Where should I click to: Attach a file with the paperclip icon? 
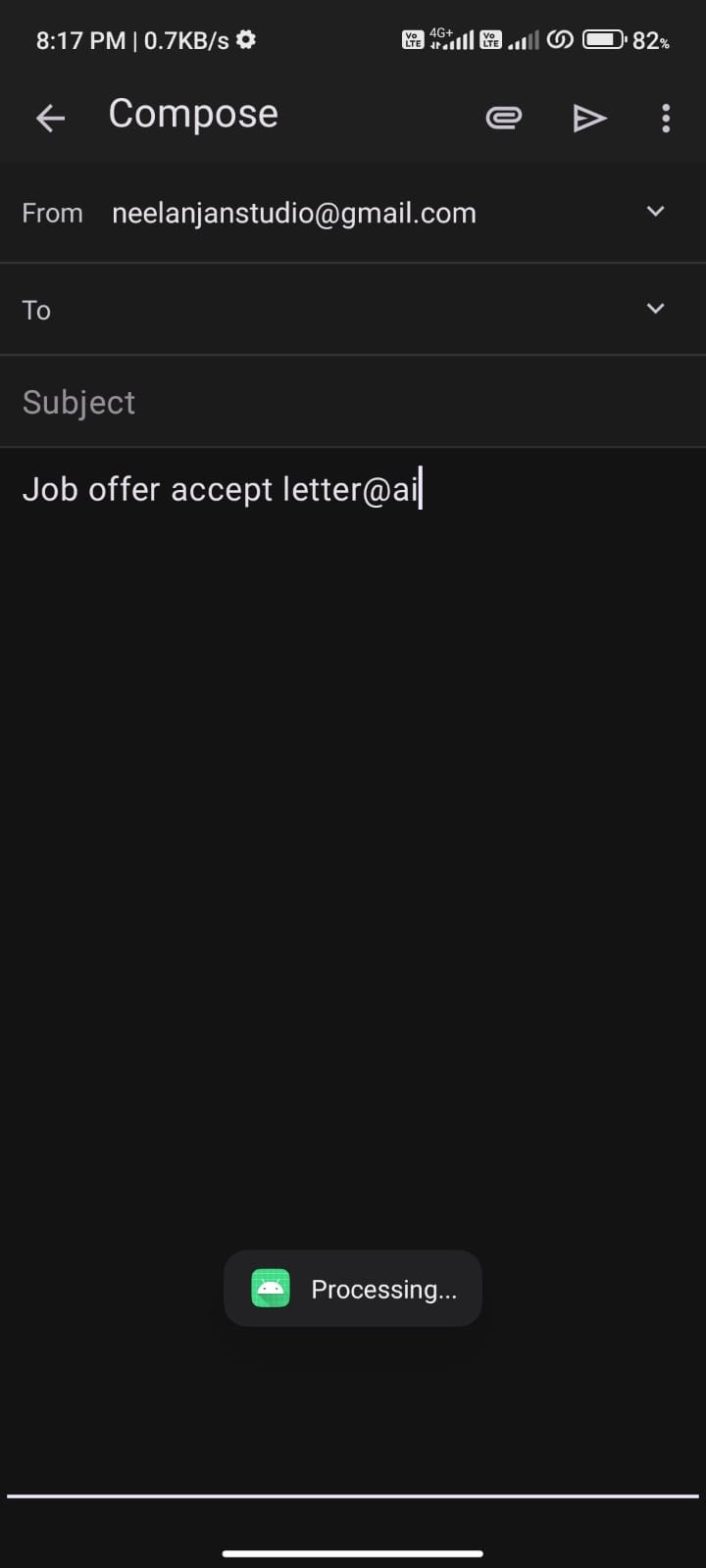[503, 119]
